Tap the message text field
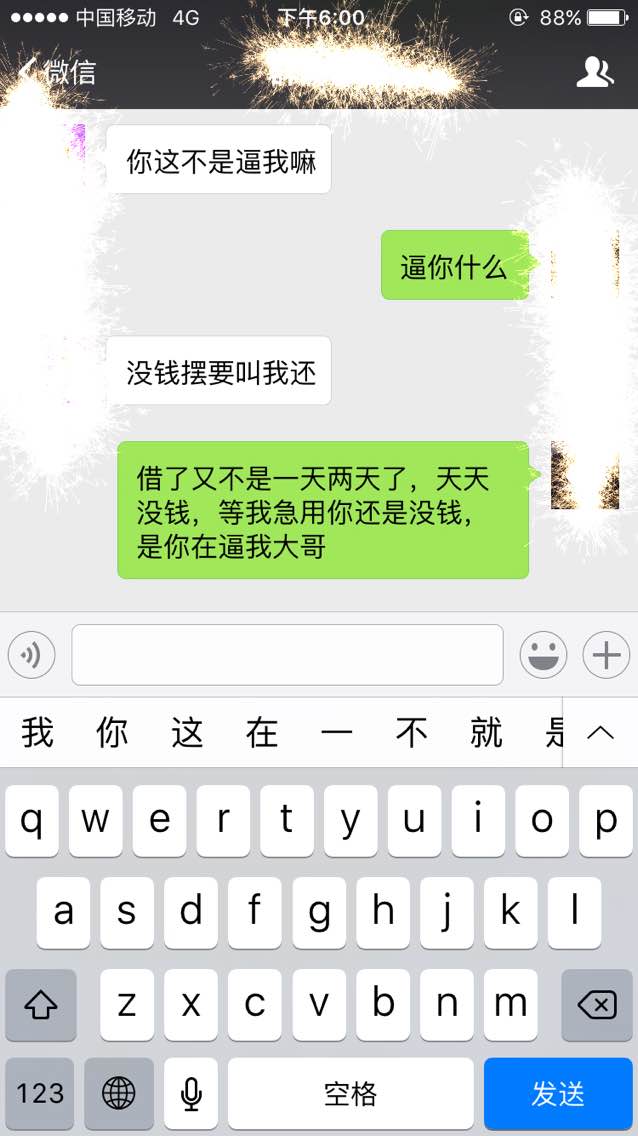 (x=287, y=655)
